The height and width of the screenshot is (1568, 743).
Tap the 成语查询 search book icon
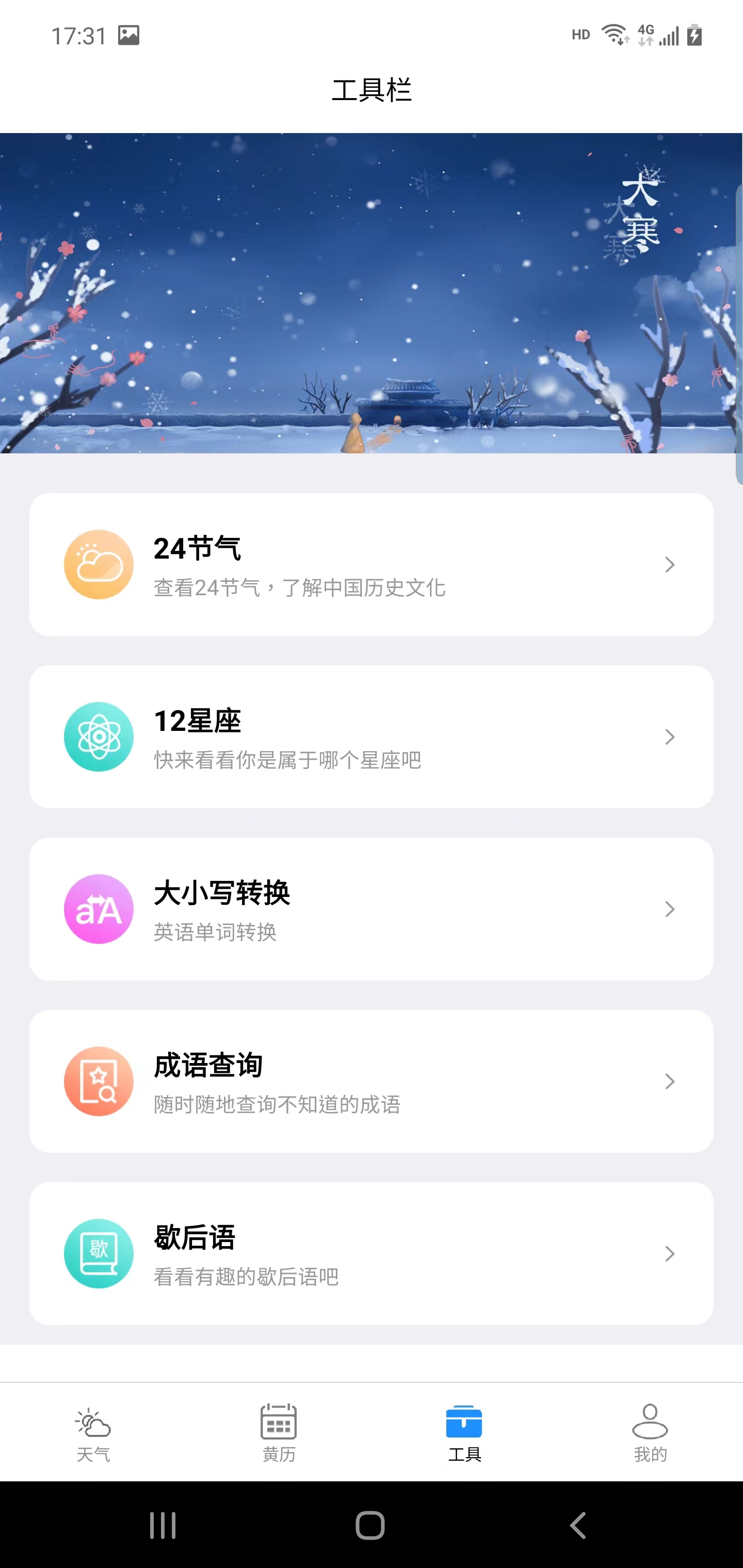tap(98, 1081)
